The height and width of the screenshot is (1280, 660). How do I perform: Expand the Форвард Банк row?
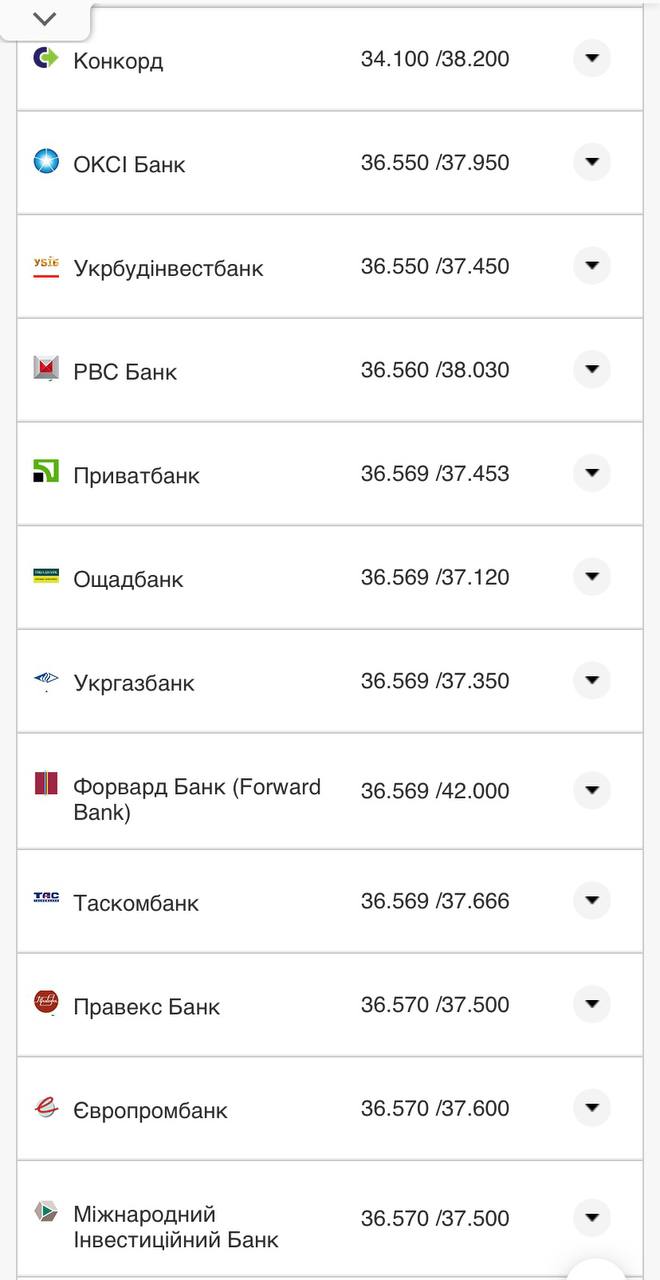tap(592, 791)
